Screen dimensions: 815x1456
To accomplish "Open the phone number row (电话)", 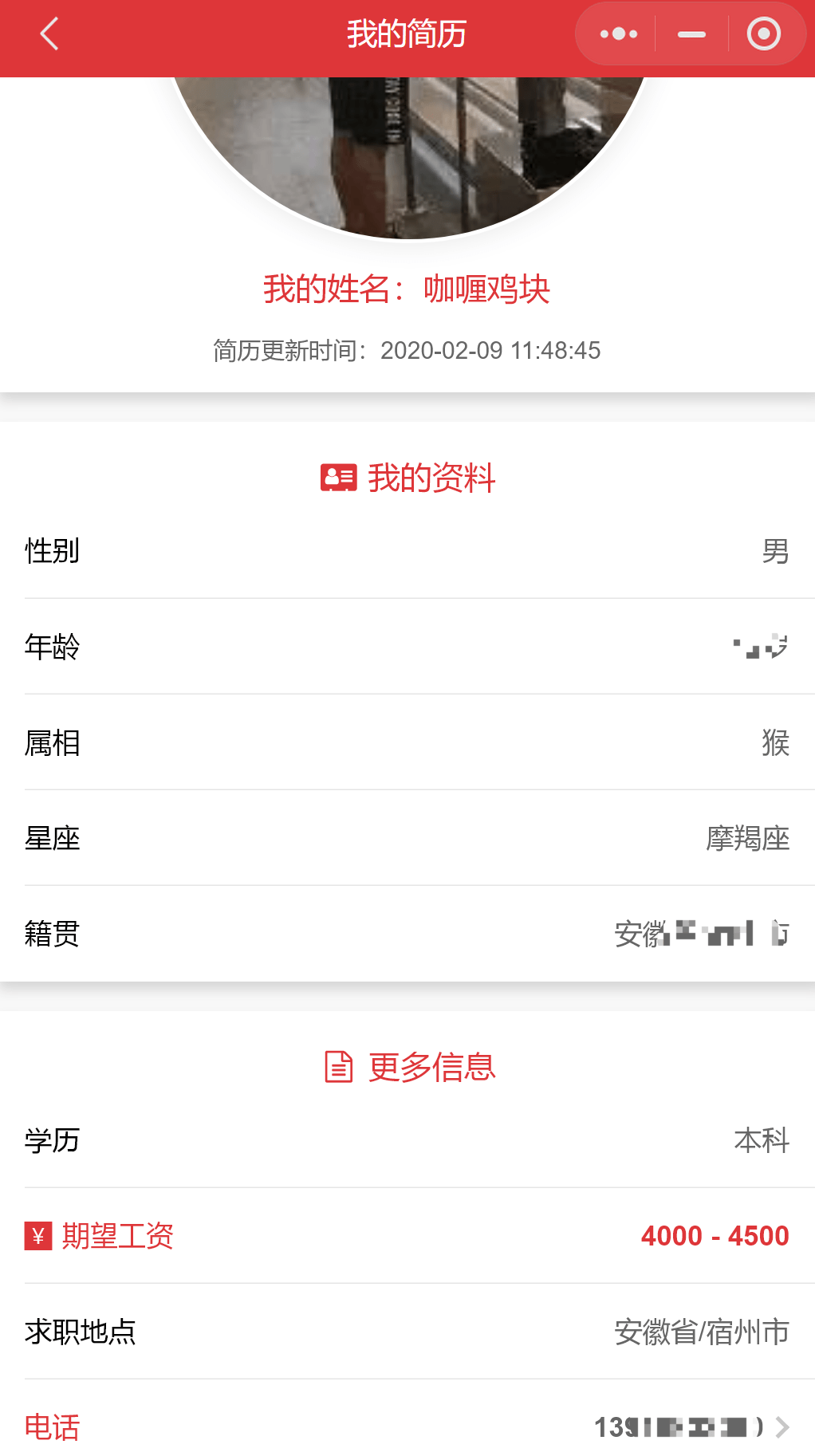I will click(x=407, y=1426).
